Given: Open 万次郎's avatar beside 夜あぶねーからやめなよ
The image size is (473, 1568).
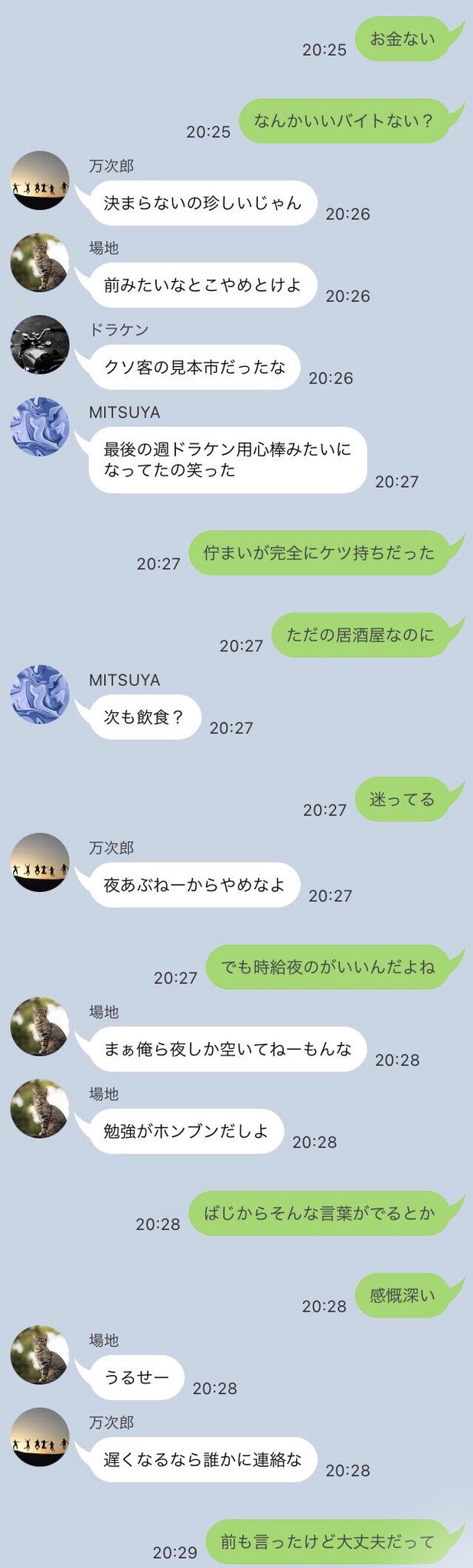Looking at the screenshot, I should (40, 862).
